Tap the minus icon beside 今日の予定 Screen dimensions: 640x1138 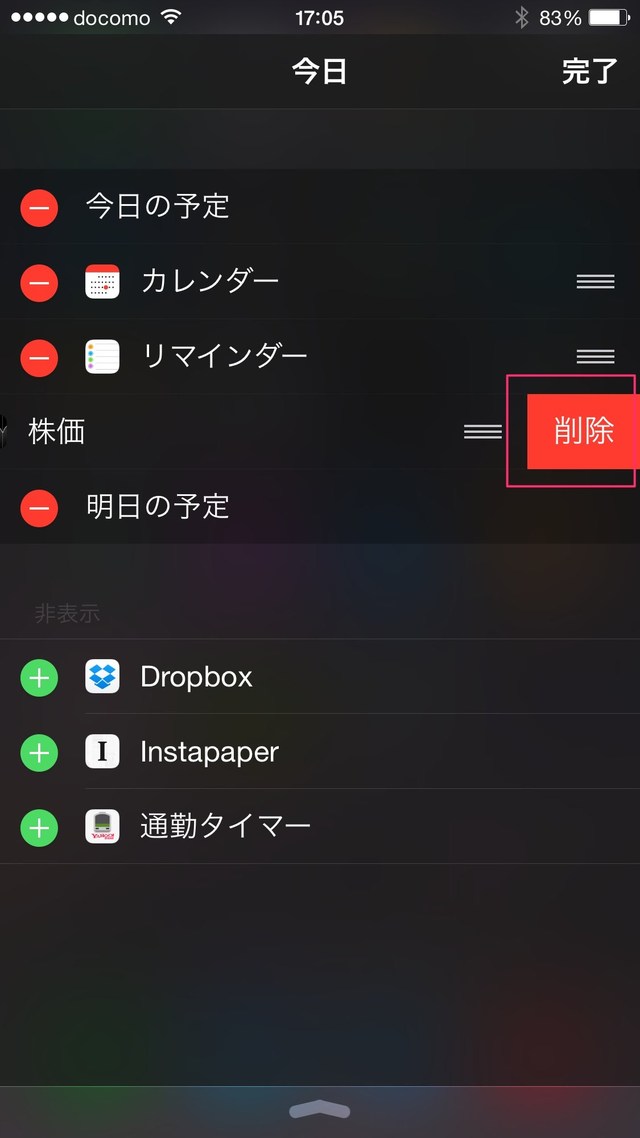39,207
